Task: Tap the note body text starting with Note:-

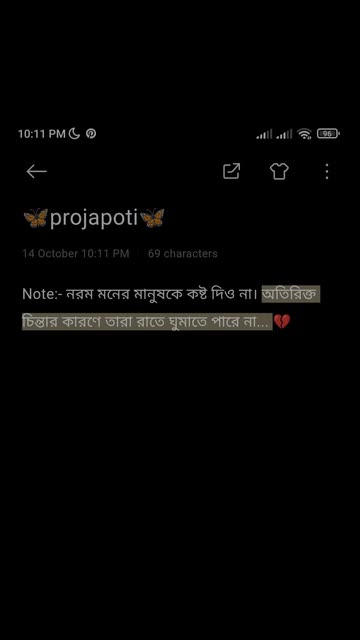Action: pyautogui.click(x=171, y=308)
